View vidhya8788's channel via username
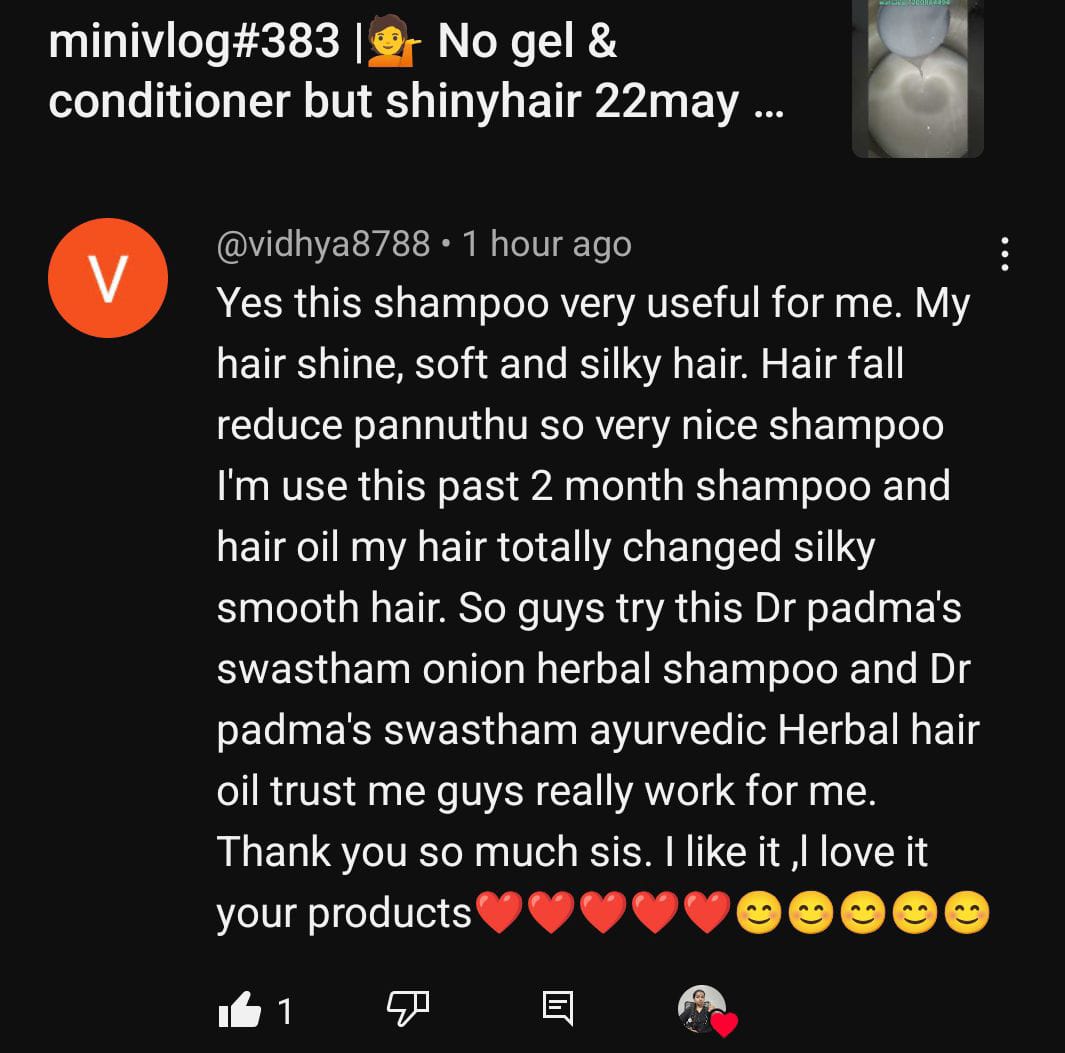 [323, 244]
